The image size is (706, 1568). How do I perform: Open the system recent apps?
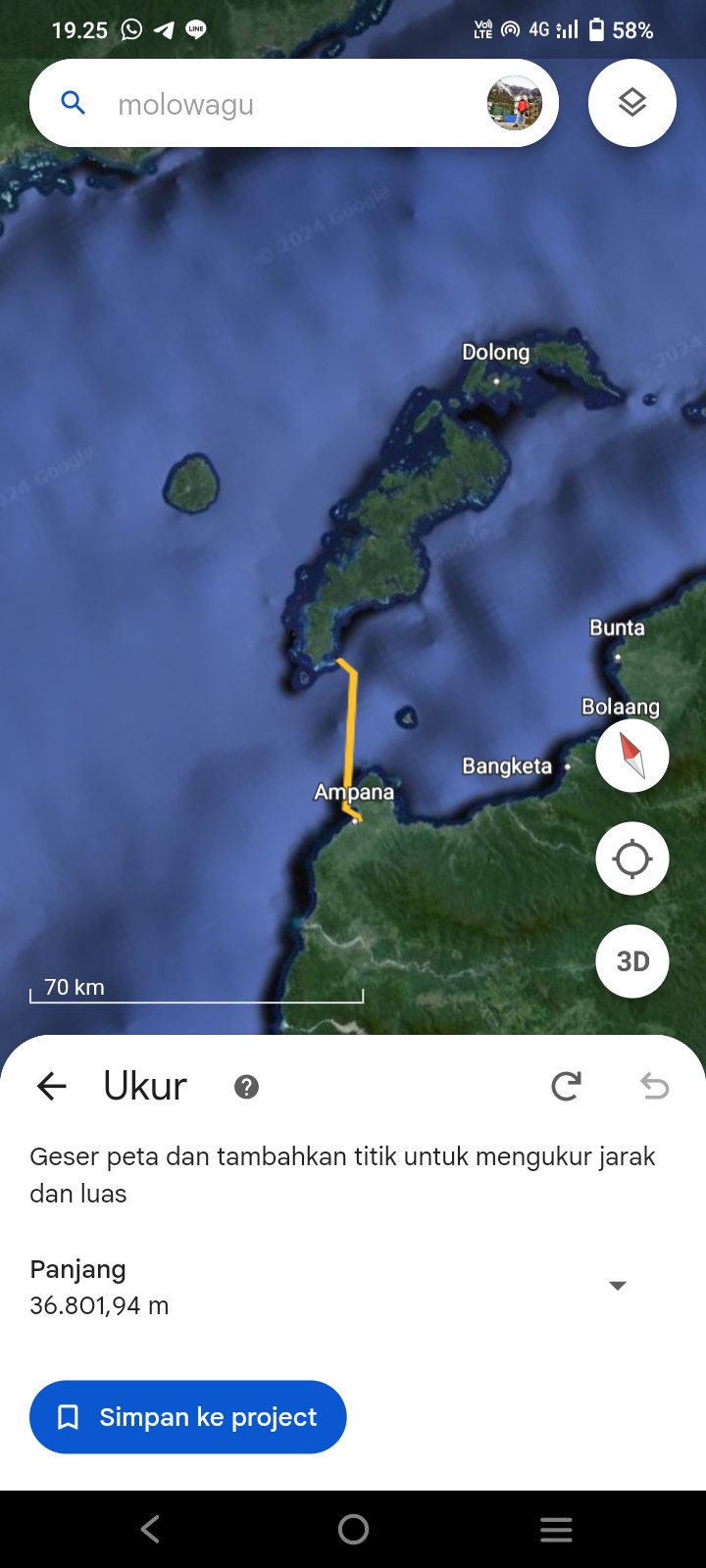pos(556,1529)
